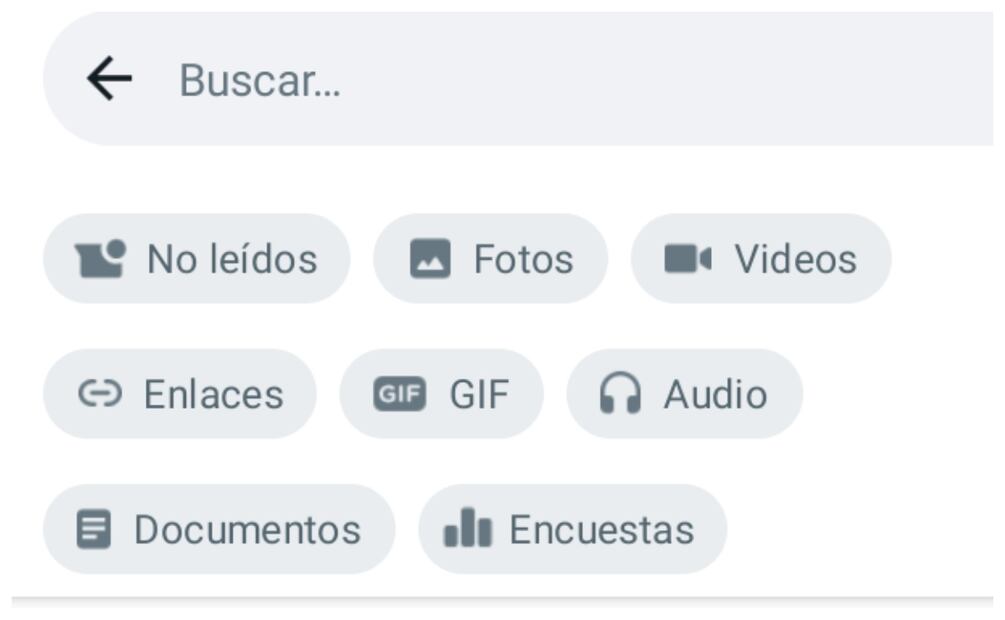Screen dimensions: 1005x620
Task: Filter search by Audio
Action: click(684, 394)
